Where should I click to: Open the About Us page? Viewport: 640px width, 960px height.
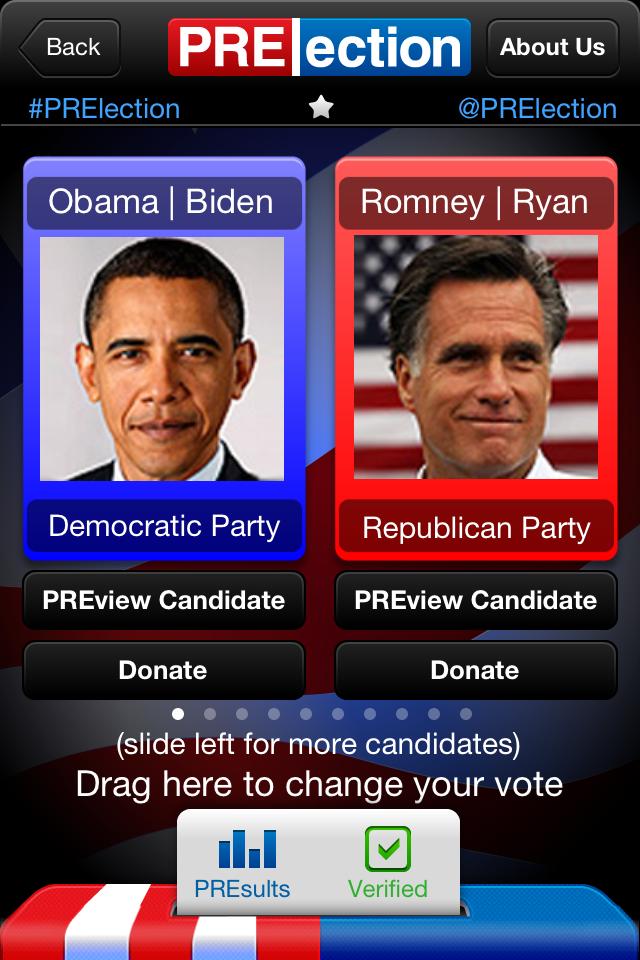click(x=552, y=47)
